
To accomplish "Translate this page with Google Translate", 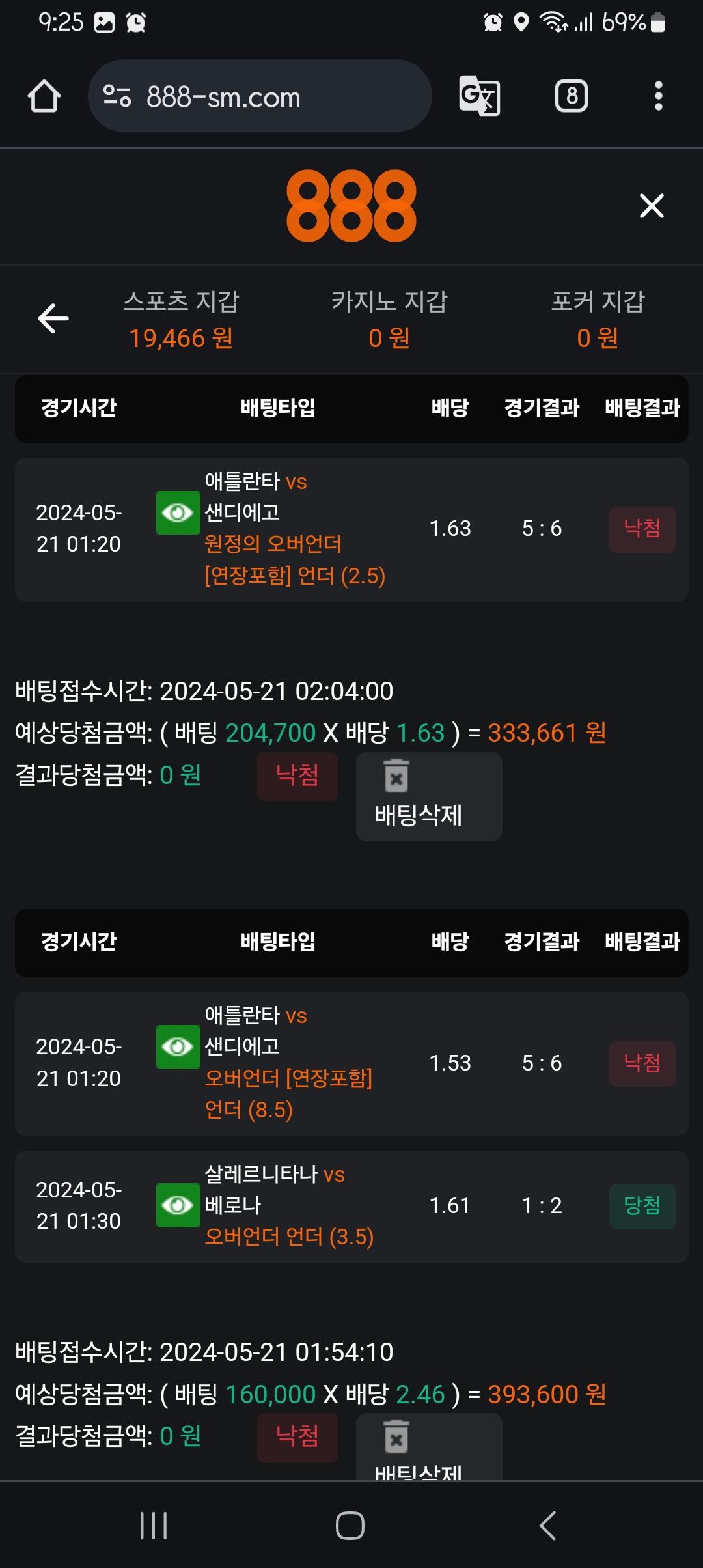I will pyautogui.click(x=480, y=96).
